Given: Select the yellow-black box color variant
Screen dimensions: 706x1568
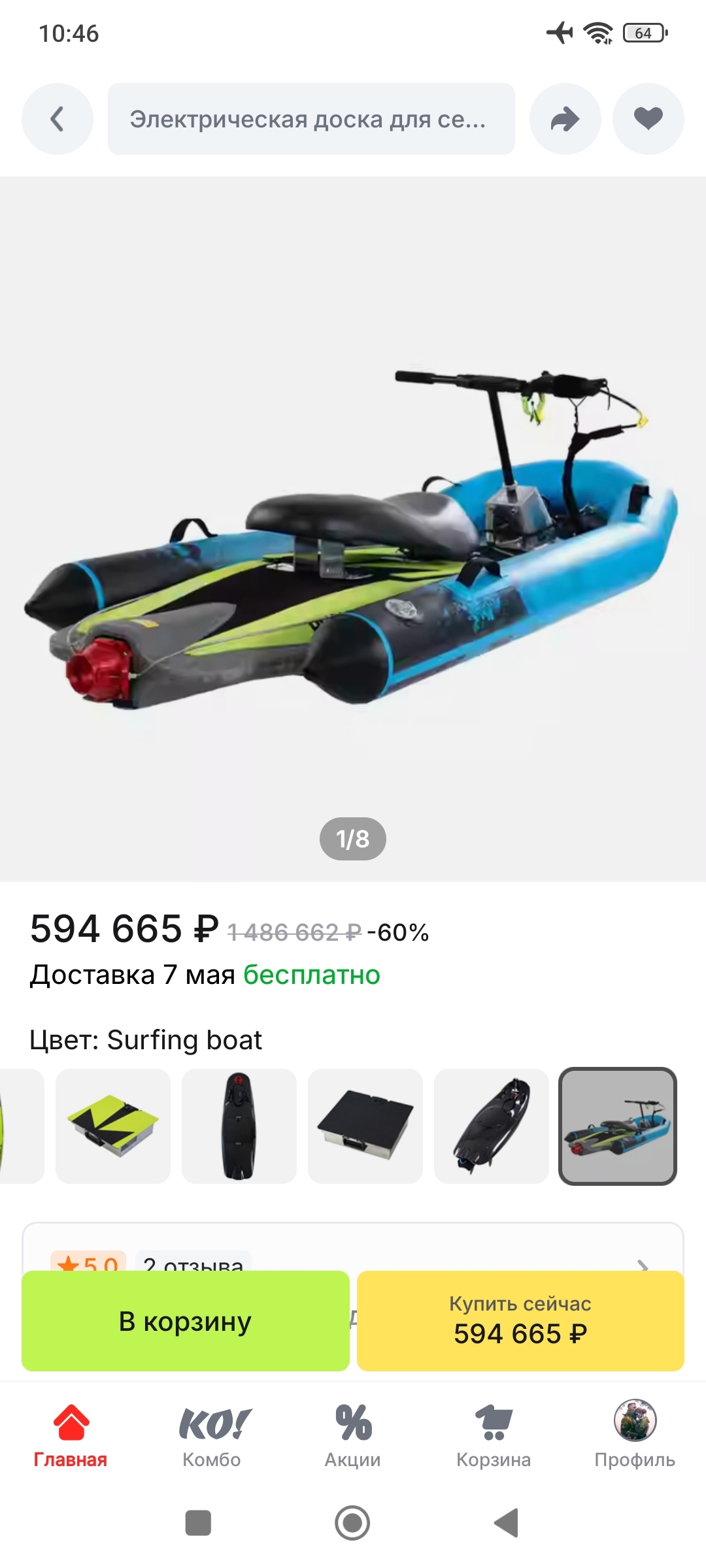Looking at the screenshot, I should click(113, 1126).
